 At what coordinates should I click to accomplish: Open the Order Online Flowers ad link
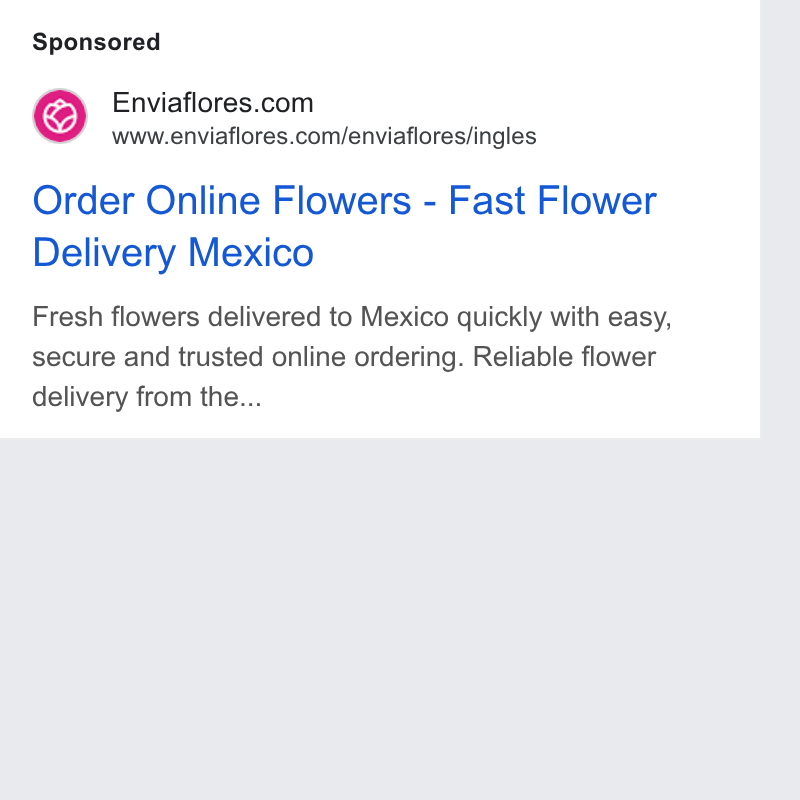coord(344,226)
